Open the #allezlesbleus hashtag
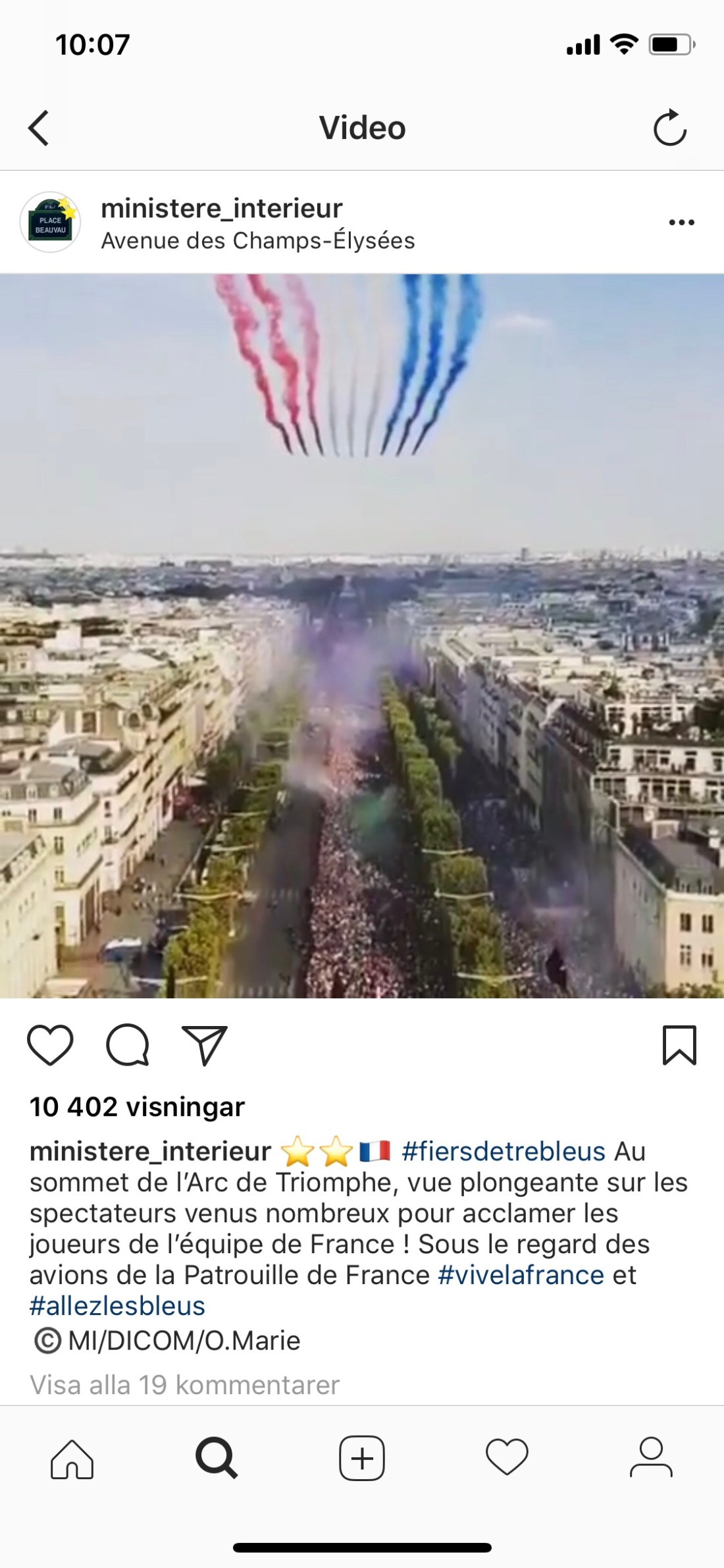The image size is (724, 1568). 117,1306
